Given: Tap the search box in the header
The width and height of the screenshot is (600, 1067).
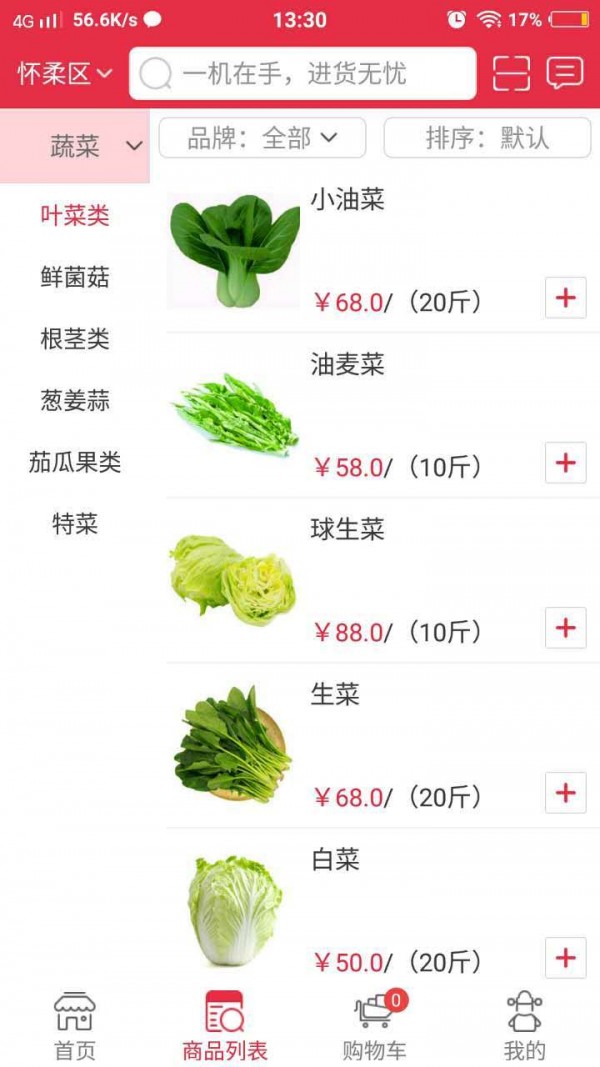Looking at the screenshot, I should (302, 74).
